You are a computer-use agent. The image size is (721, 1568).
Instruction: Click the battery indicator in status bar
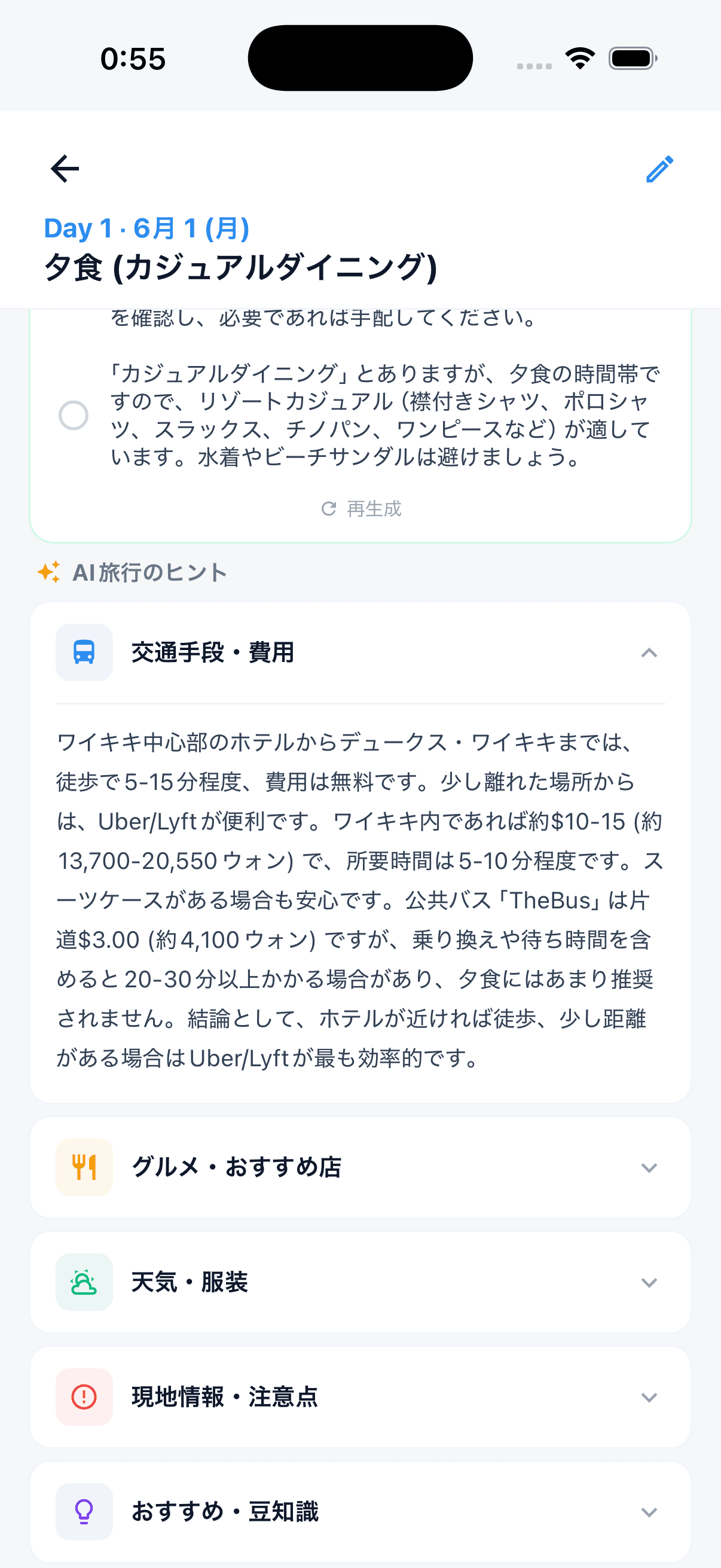(x=633, y=58)
